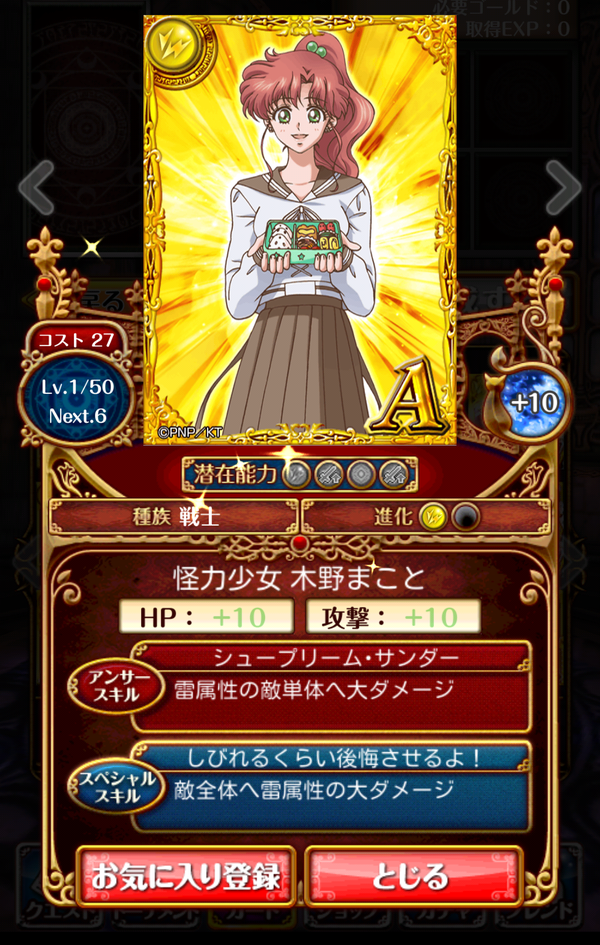Tap the 木野まこと card illustration
The height and width of the screenshot is (945, 600).
(300, 230)
